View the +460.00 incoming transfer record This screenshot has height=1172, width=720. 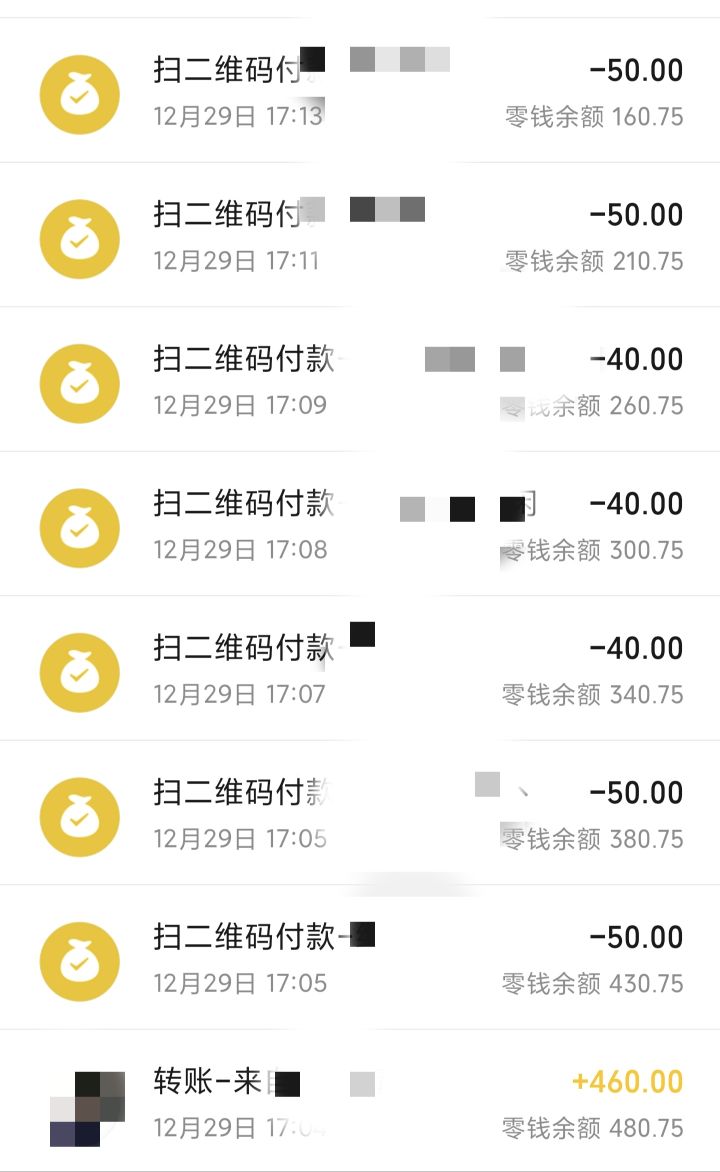(x=360, y=1103)
